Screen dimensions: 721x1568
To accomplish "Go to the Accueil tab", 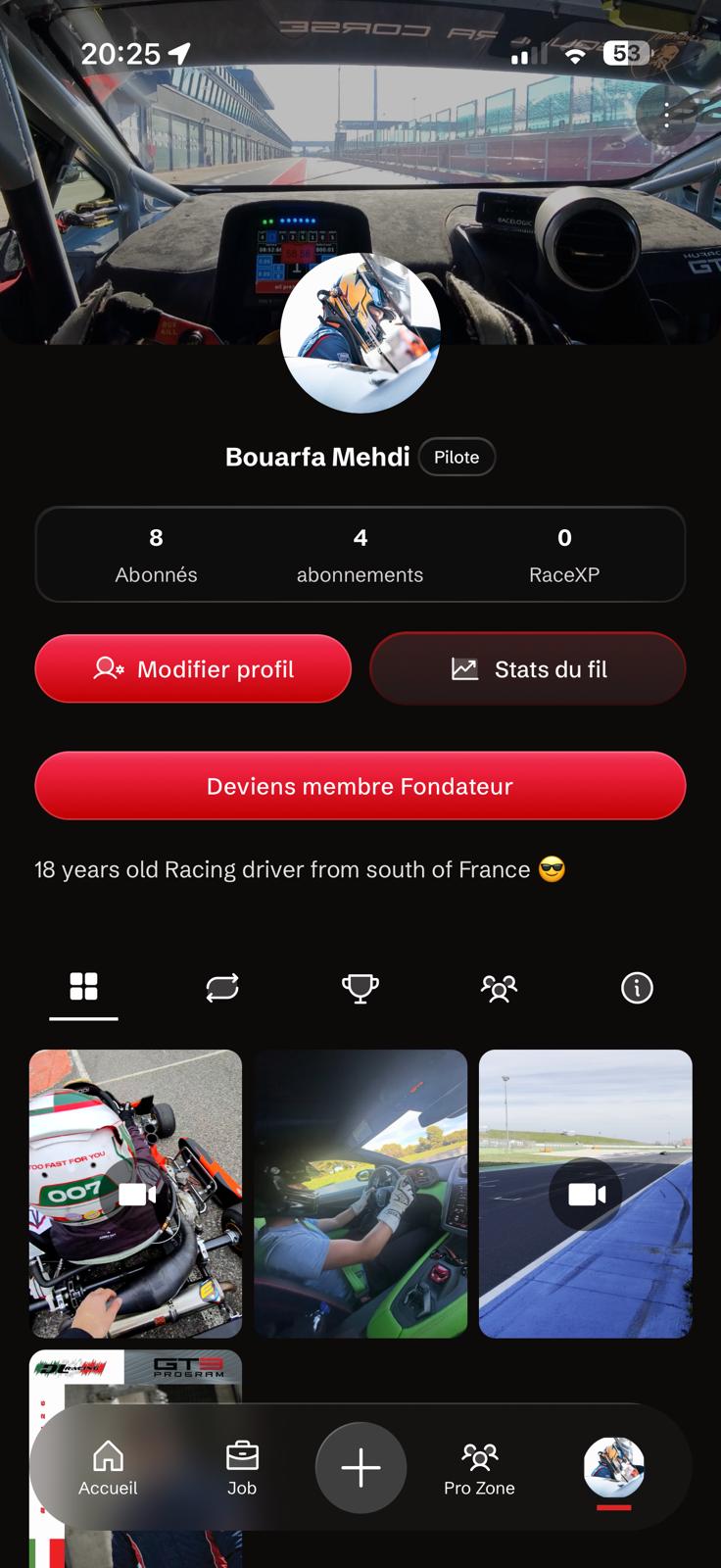I will pyautogui.click(x=108, y=1468).
